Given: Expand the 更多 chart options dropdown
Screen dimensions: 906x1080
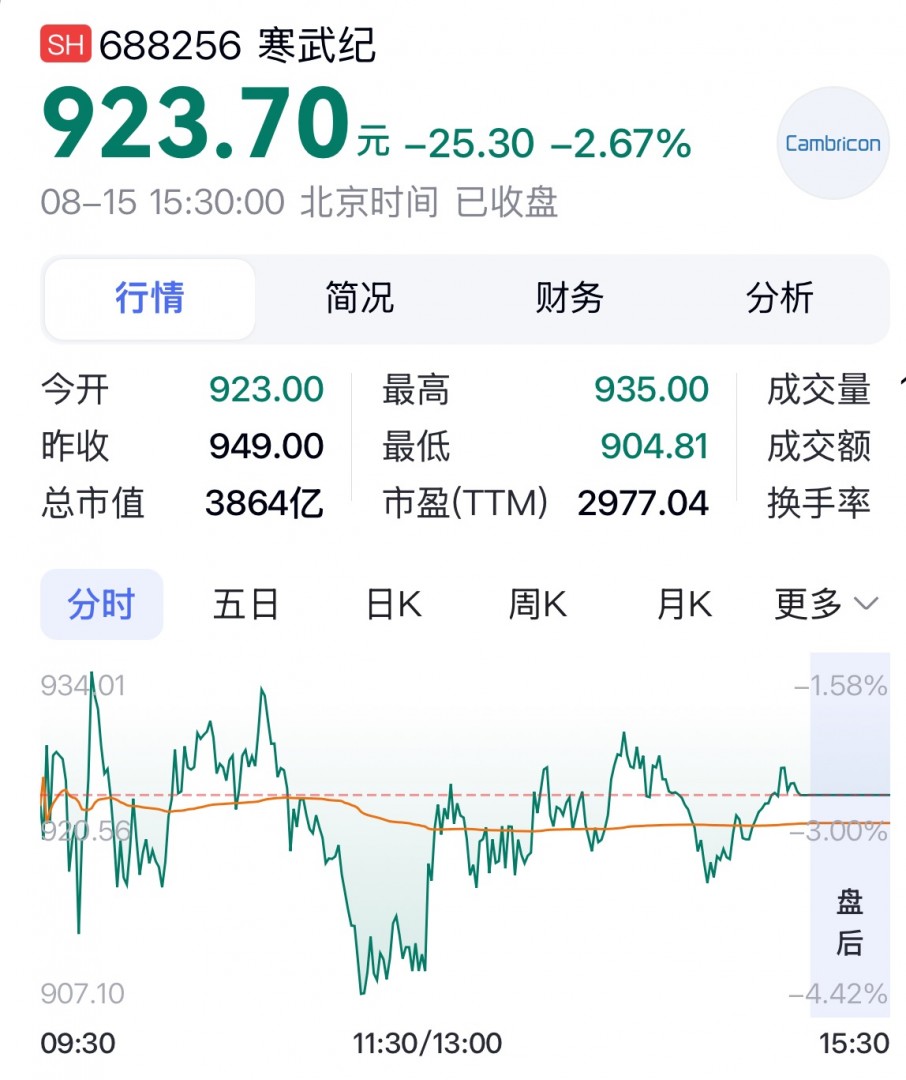Looking at the screenshot, I should point(826,604).
